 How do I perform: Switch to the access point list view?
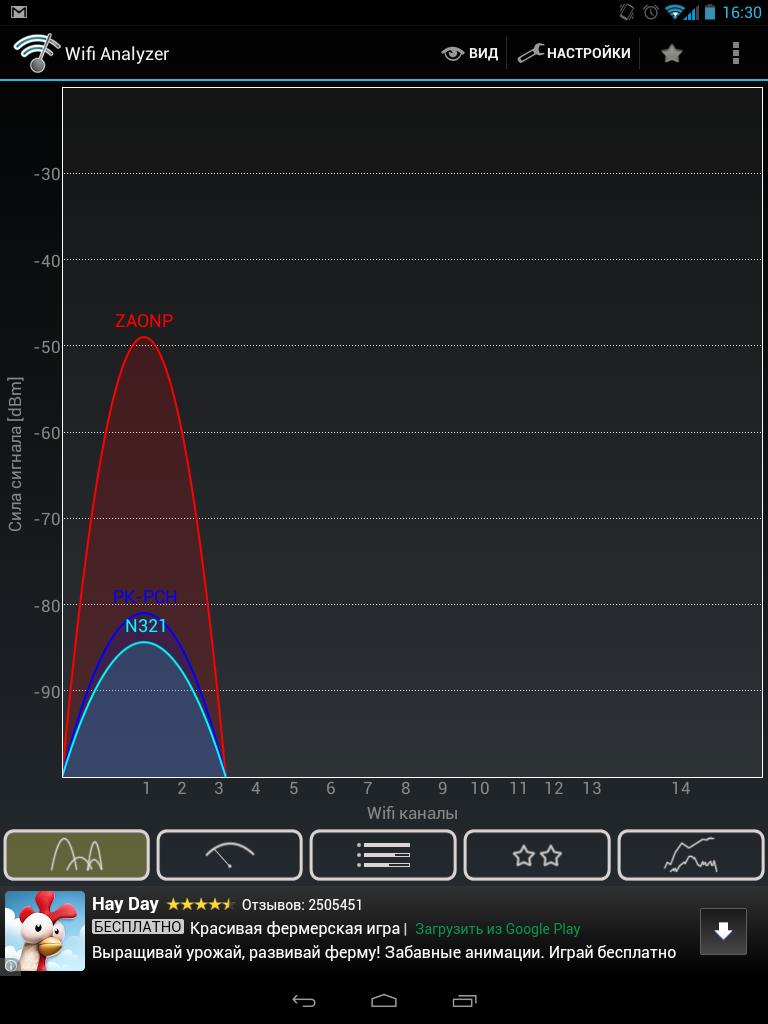coord(383,855)
